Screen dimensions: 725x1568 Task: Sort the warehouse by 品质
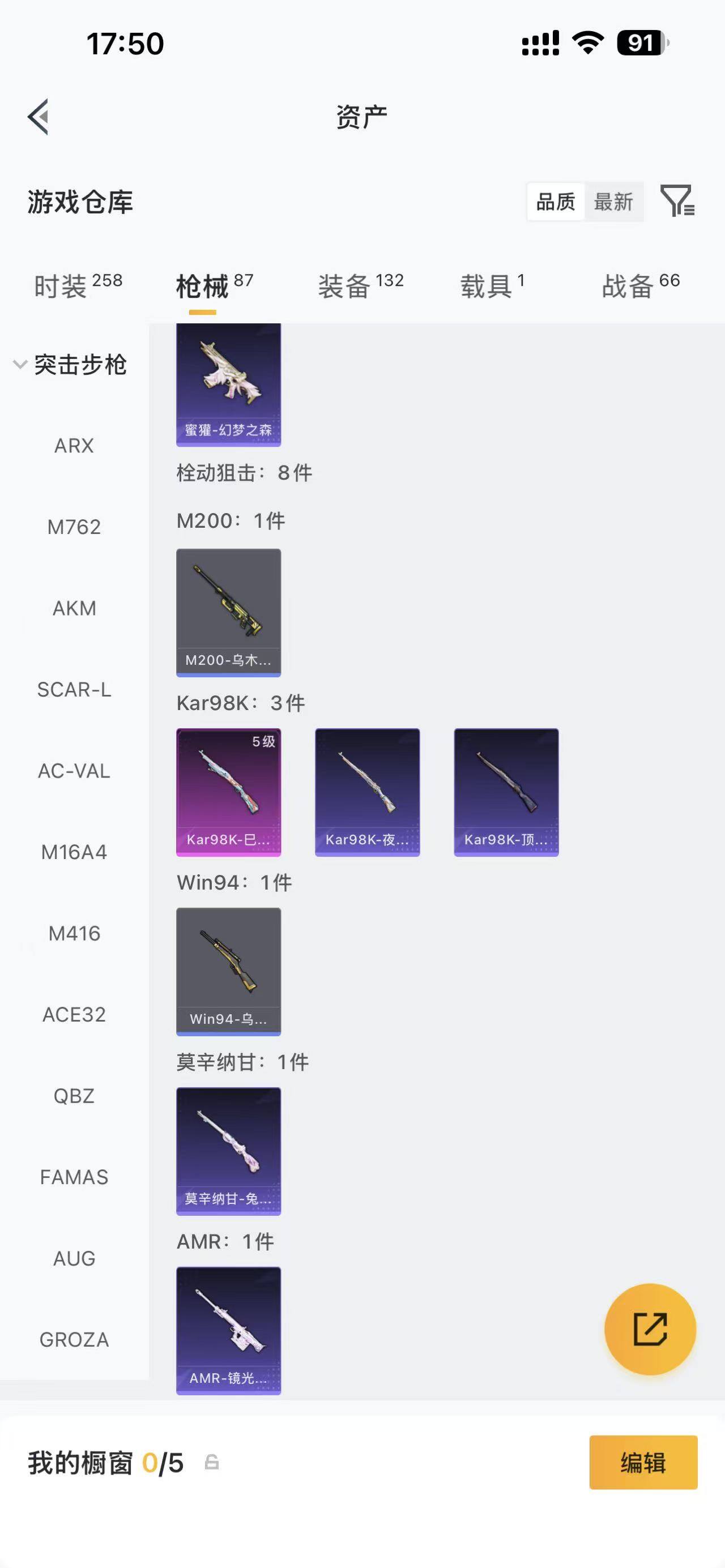556,202
